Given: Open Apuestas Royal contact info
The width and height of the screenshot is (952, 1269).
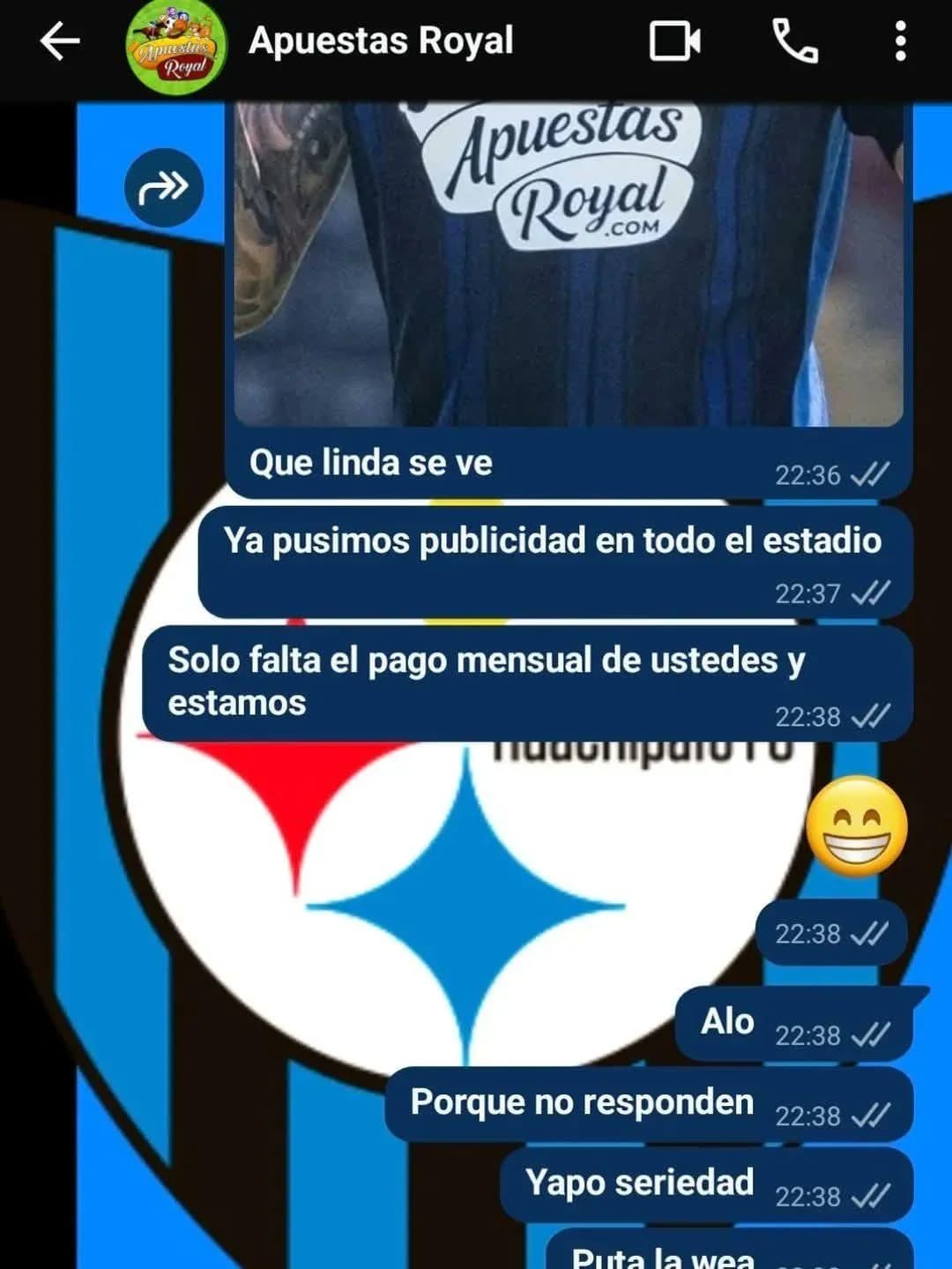Looking at the screenshot, I should pyautogui.click(x=381, y=41).
